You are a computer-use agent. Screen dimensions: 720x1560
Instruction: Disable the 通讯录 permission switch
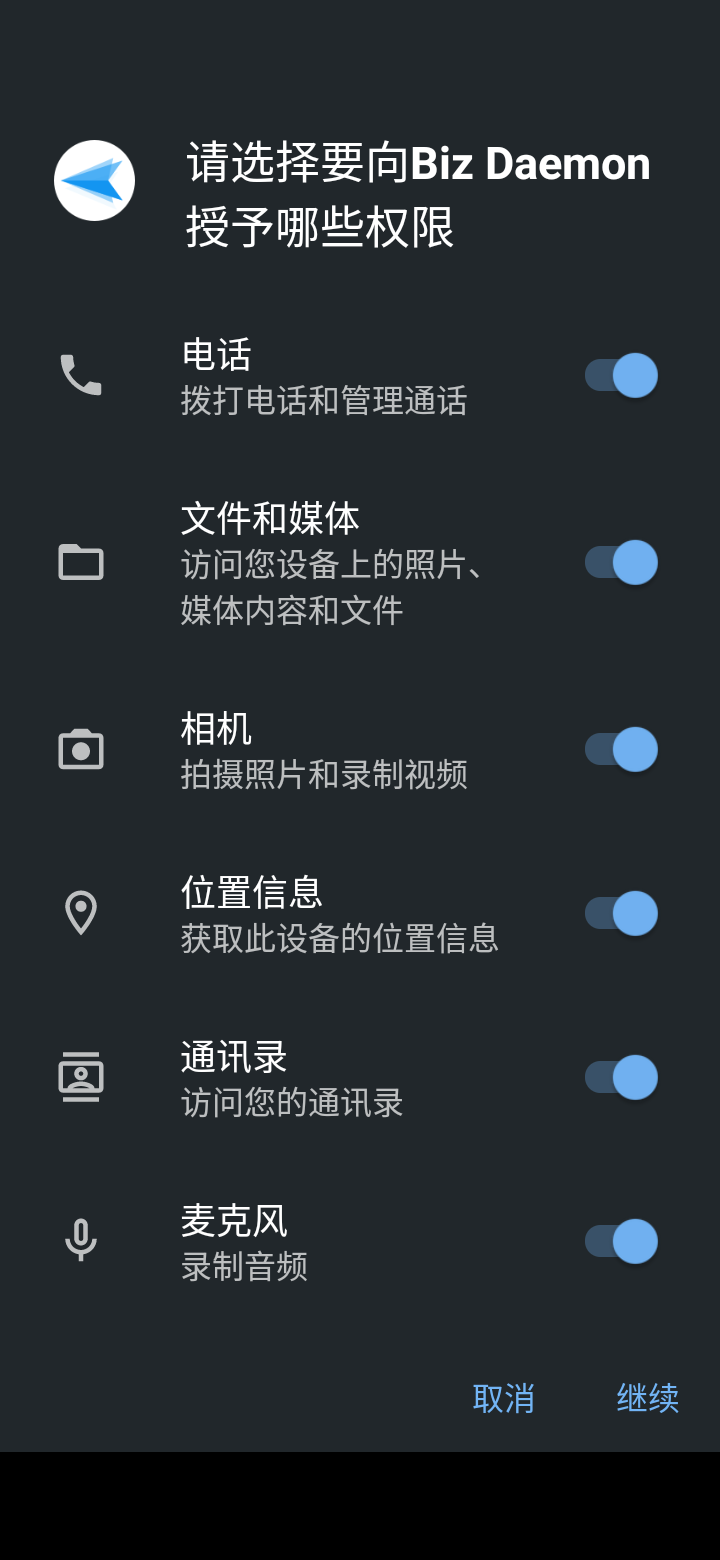tap(621, 1077)
